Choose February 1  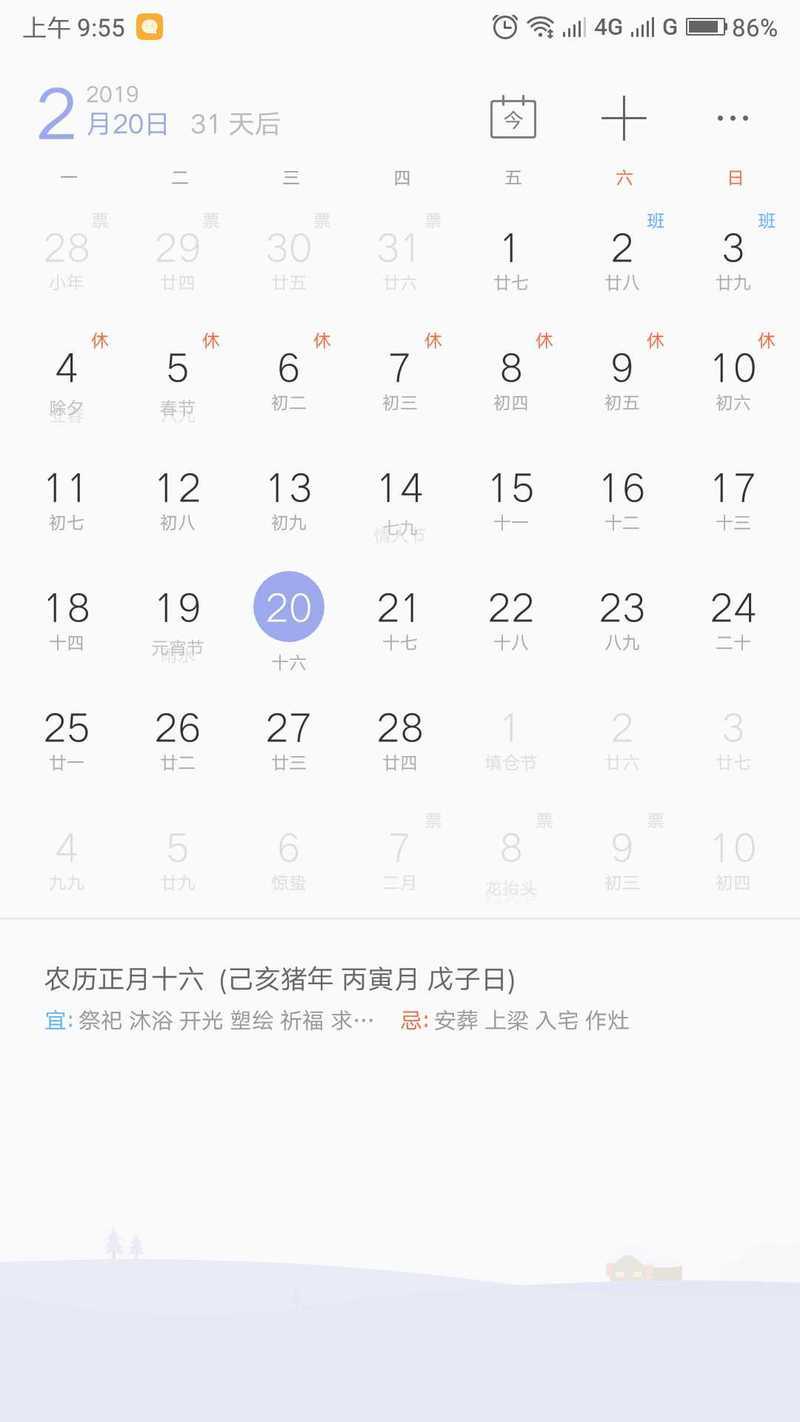coord(511,257)
